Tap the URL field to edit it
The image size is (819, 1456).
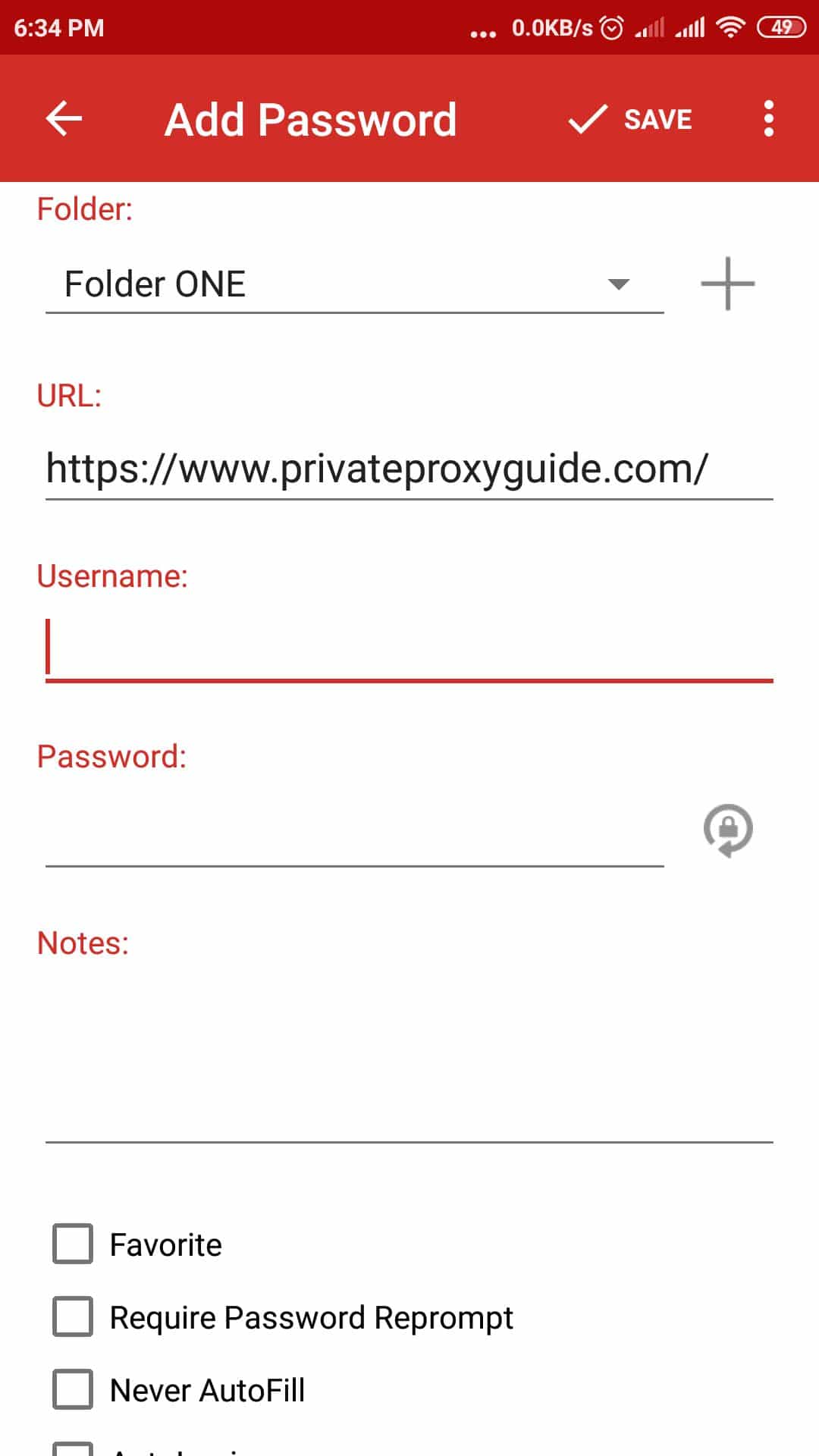[409, 469]
